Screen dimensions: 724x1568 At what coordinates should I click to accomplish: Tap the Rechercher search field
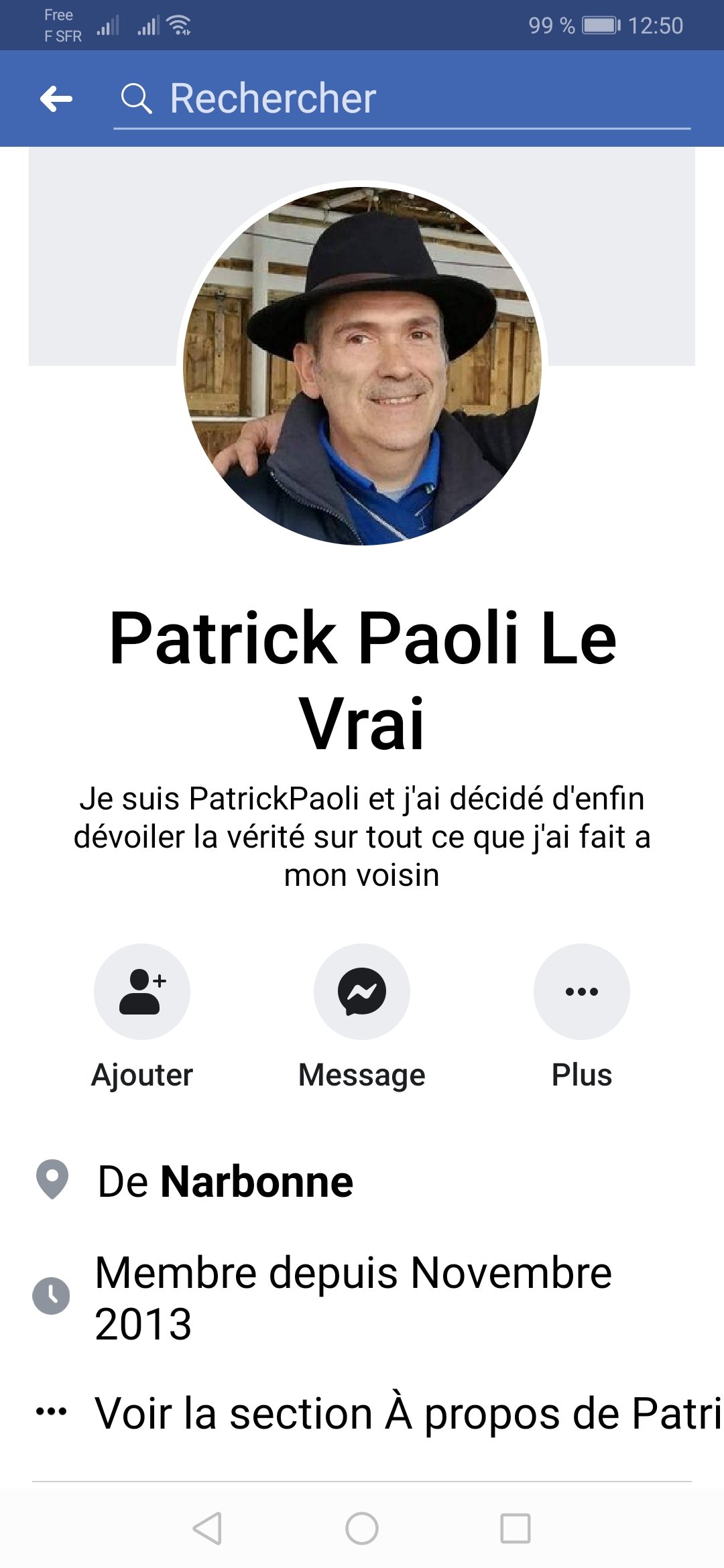[x=402, y=99]
